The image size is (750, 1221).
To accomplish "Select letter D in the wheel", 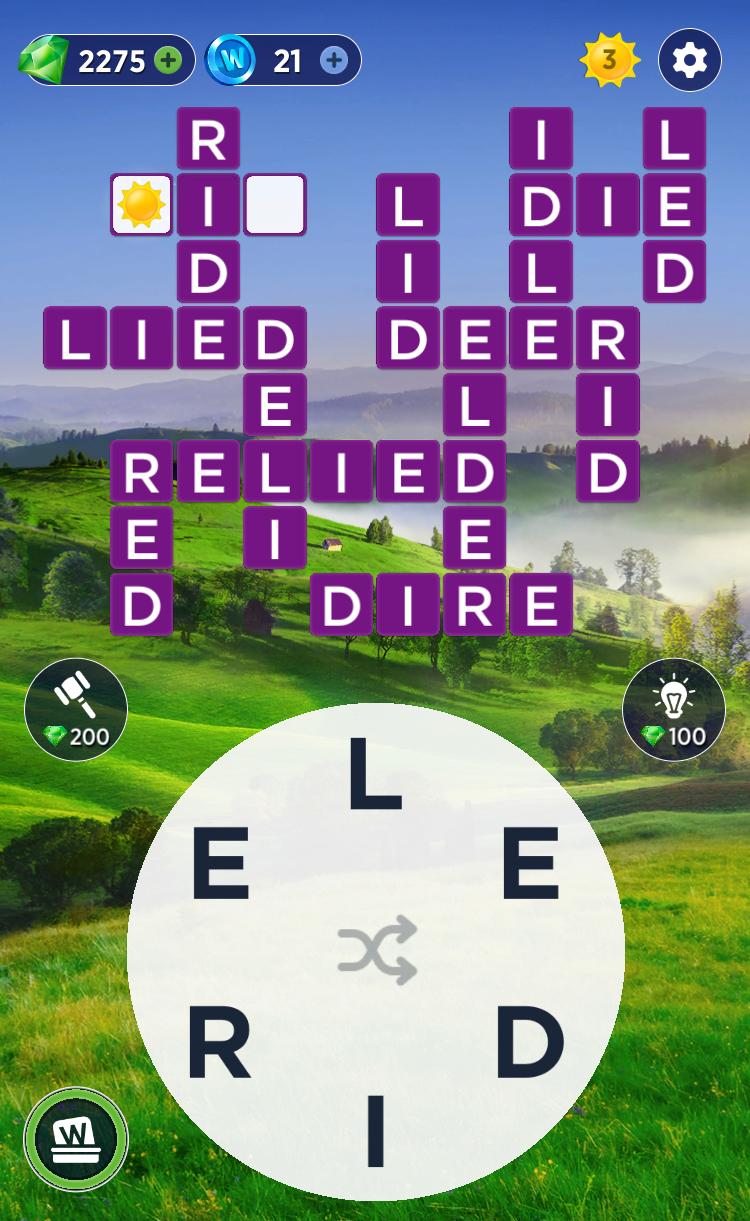I will point(530,1044).
